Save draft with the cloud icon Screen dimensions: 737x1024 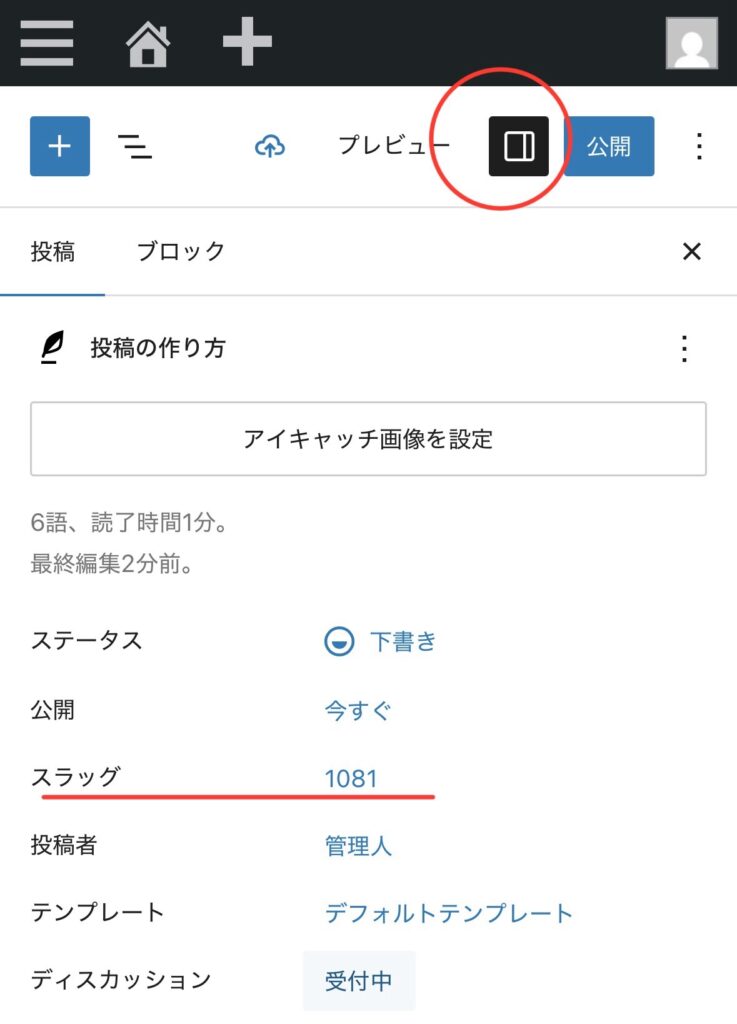[x=269, y=146]
